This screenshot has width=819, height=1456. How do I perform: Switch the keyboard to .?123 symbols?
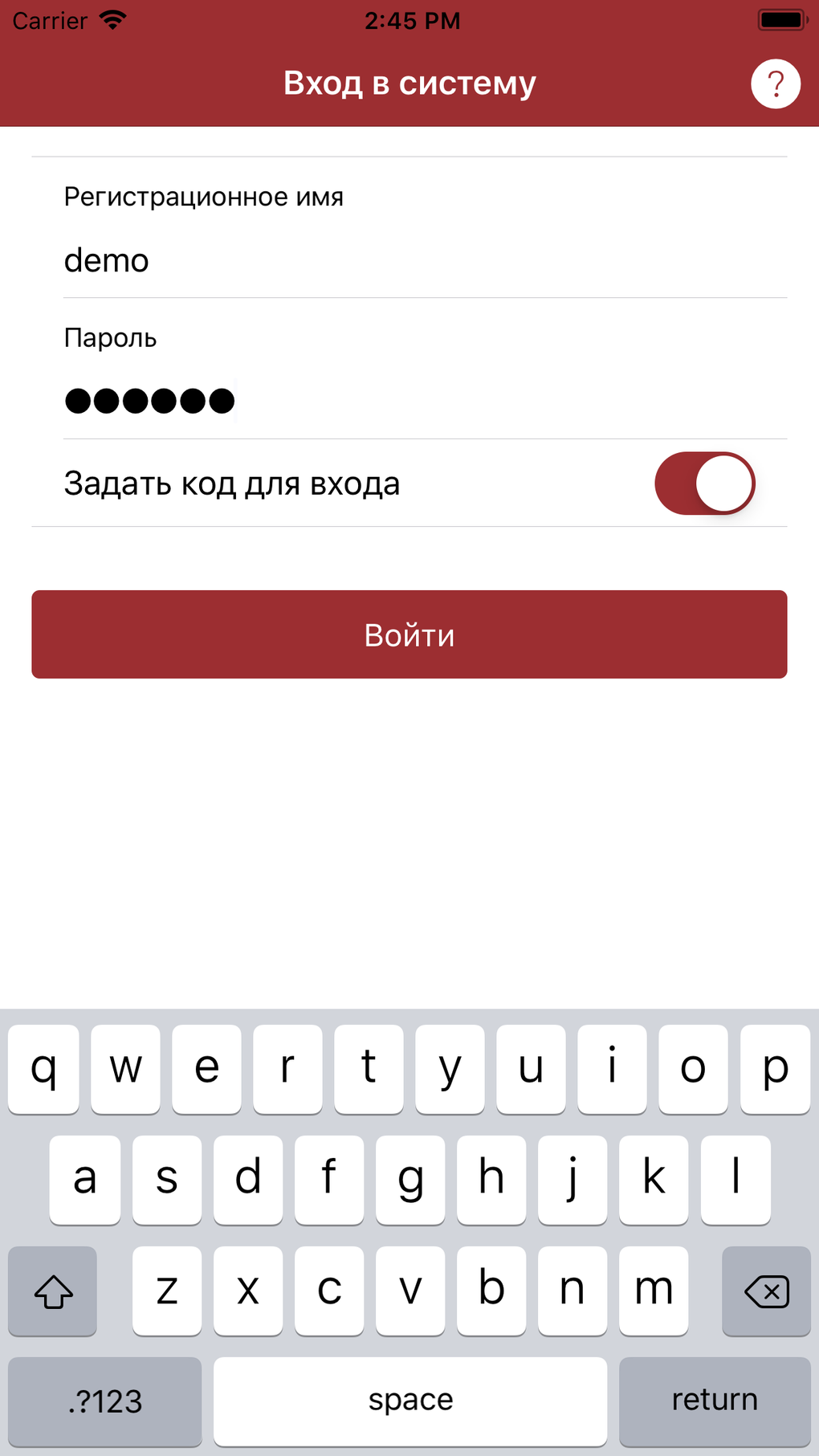105,1401
